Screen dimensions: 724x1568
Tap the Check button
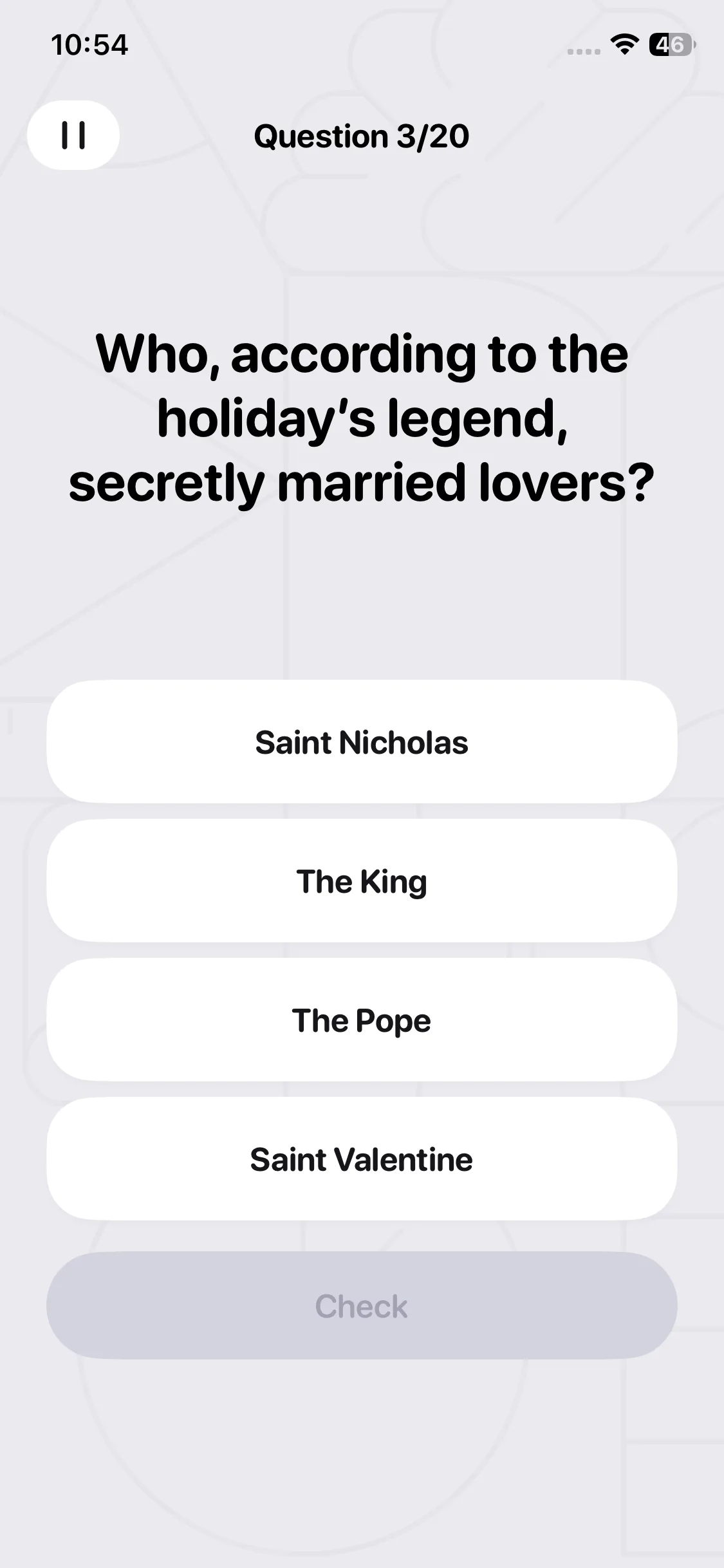(362, 1305)
